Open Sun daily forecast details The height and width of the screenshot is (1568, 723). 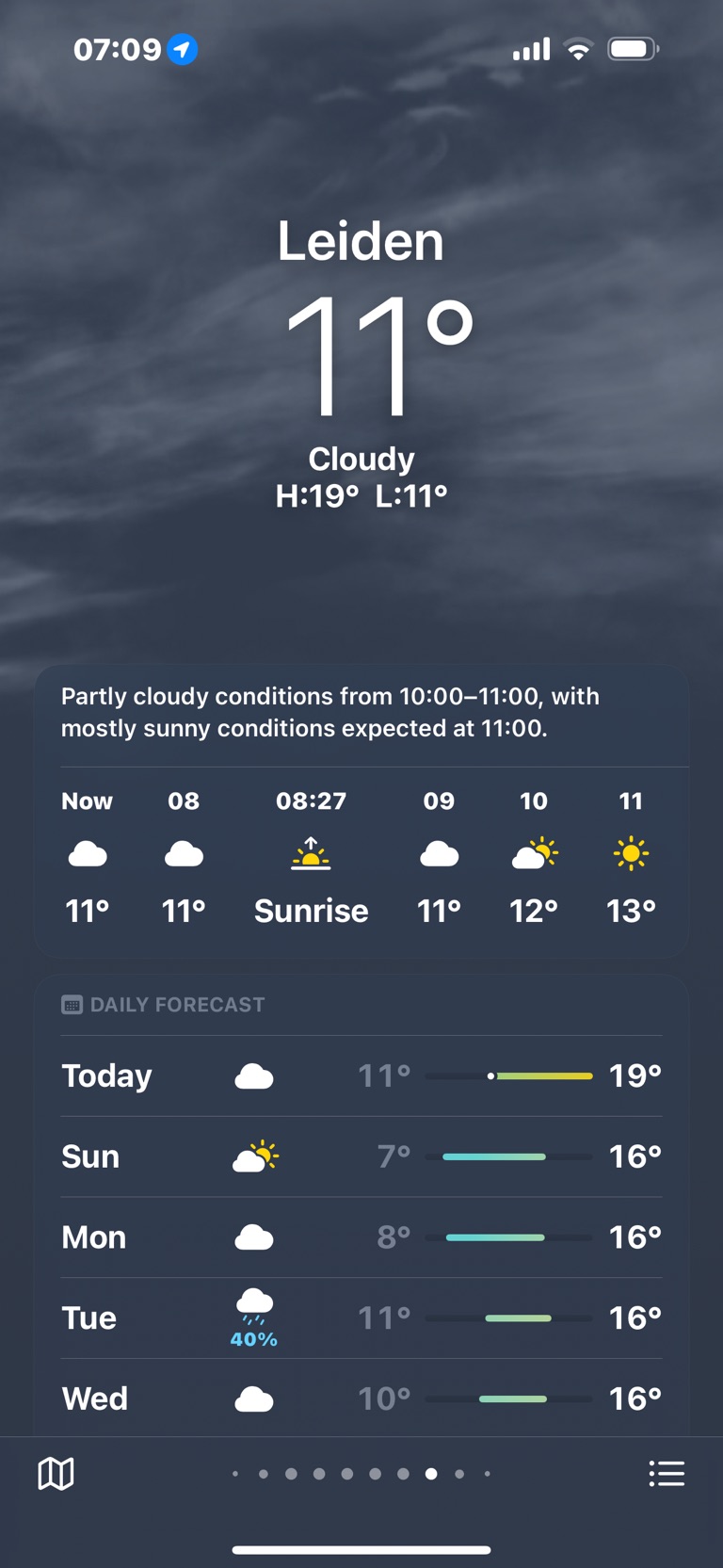pos(361,1156)
